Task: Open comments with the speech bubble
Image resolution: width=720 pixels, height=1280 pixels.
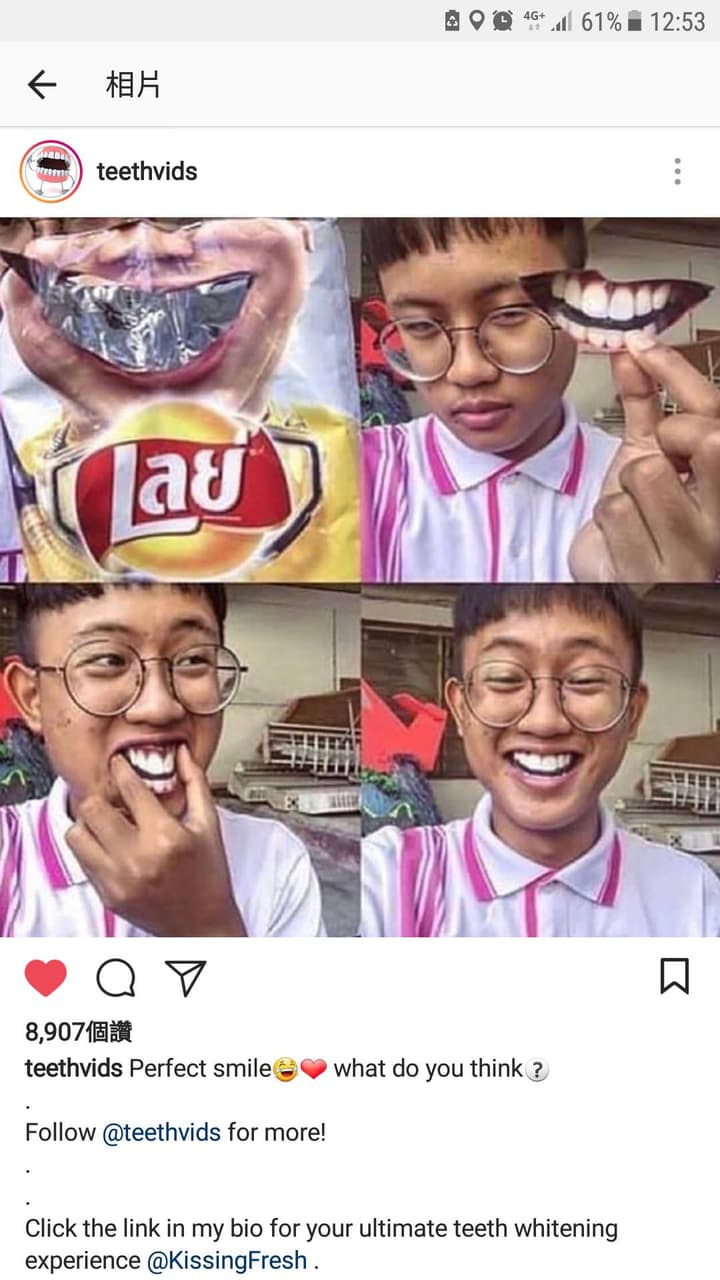Action: 116,977
